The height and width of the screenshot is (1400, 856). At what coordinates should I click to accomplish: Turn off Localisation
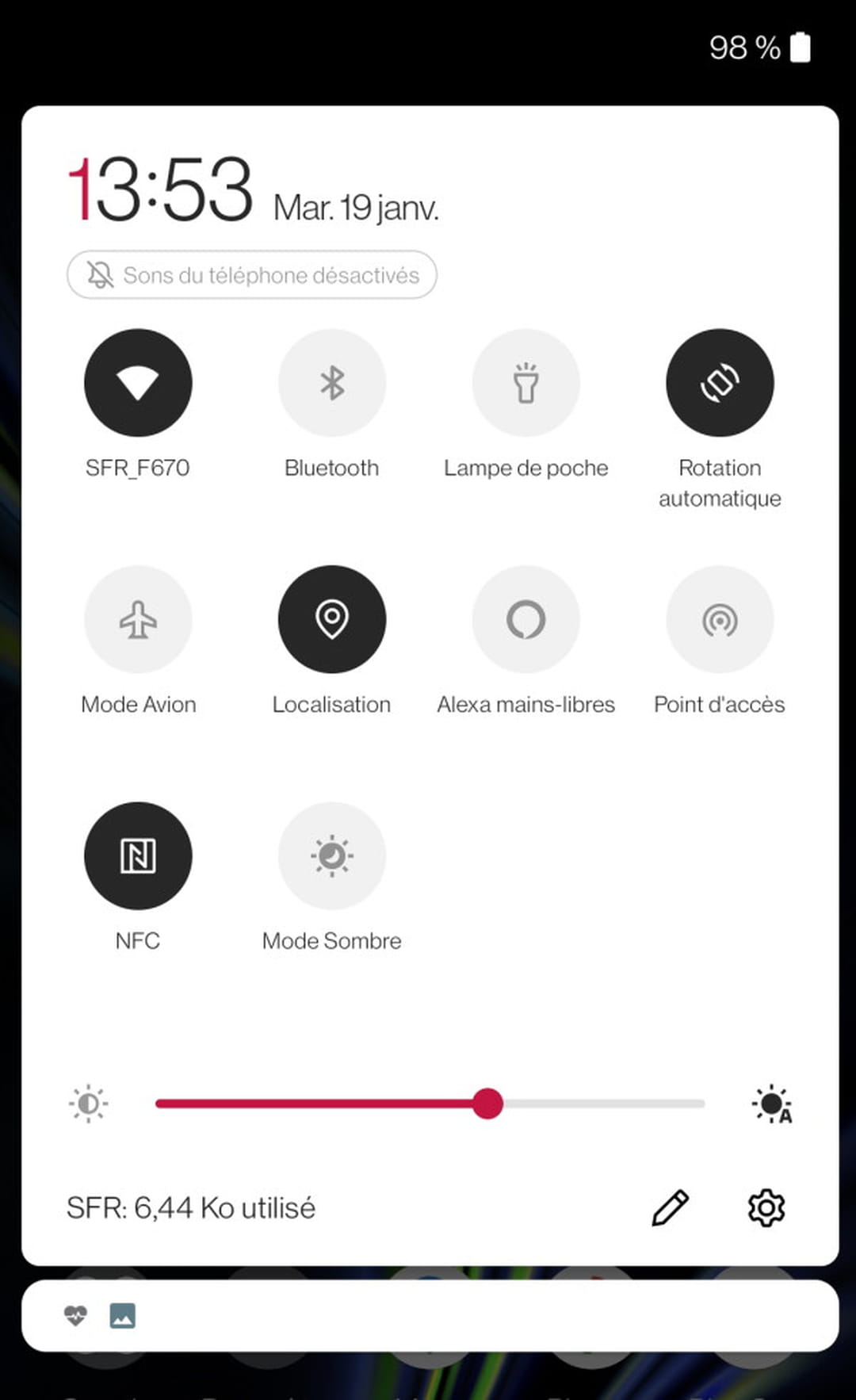pos(331,619)
